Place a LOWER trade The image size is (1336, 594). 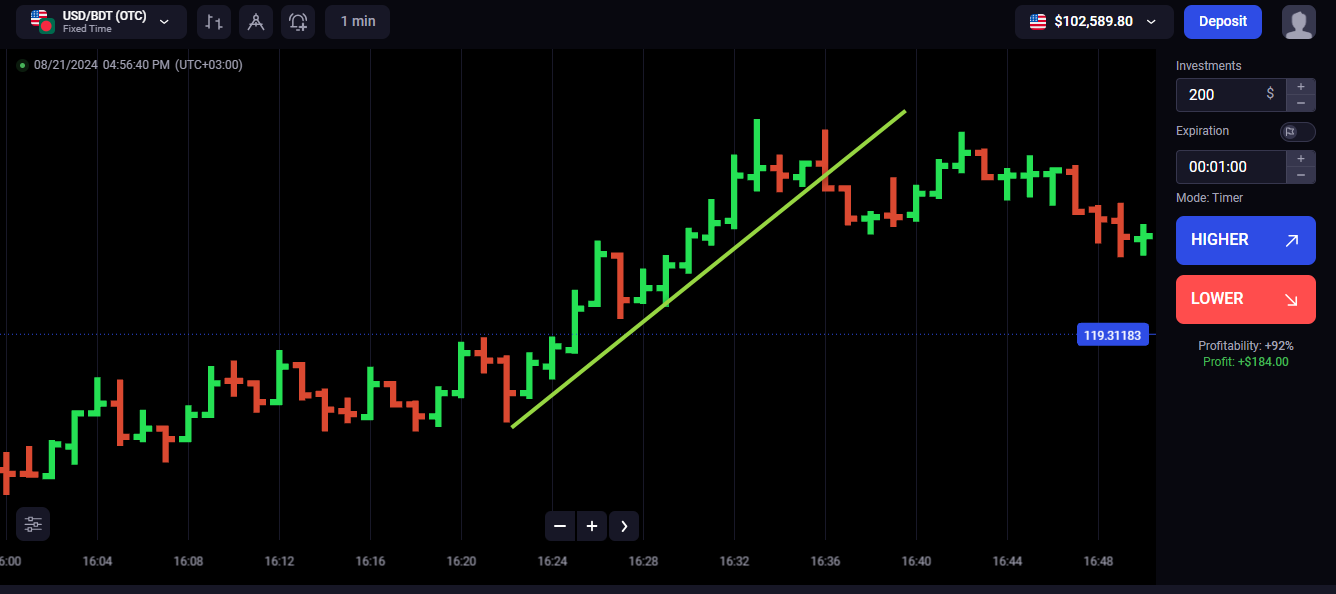(x=1245, y=299)
